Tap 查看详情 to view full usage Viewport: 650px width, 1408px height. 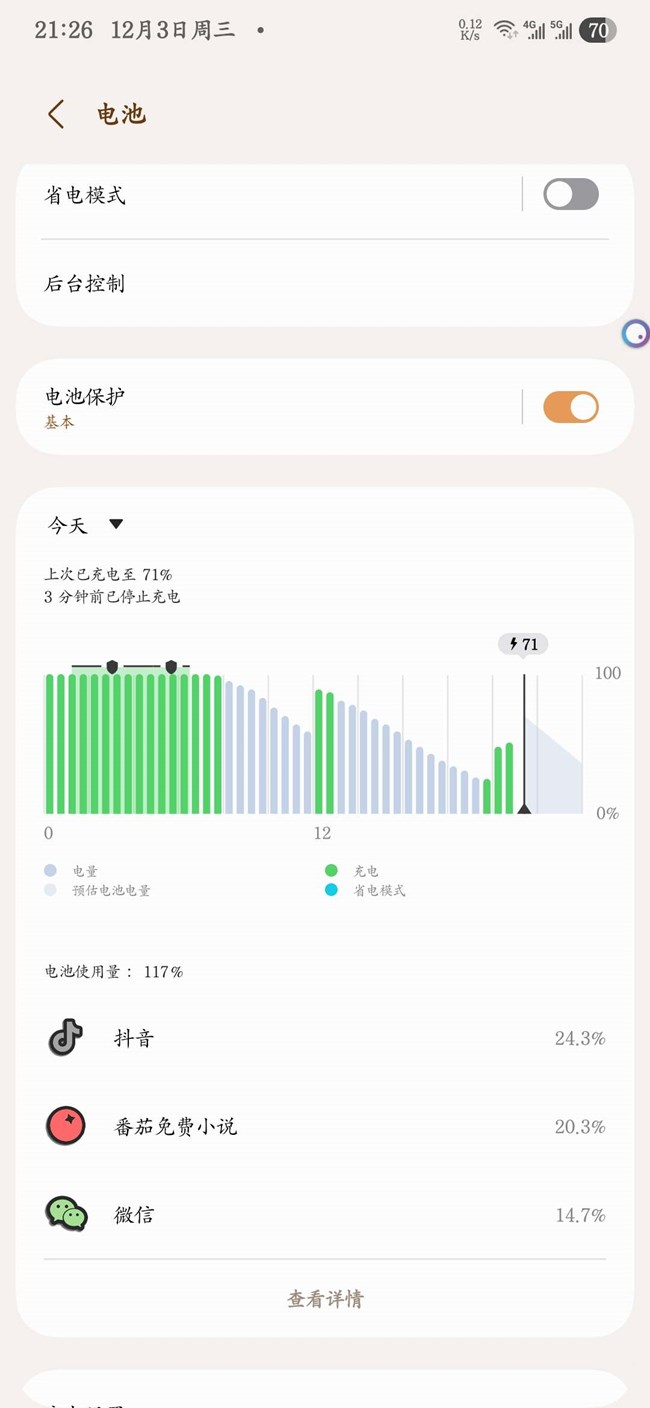click(325, 1299)
